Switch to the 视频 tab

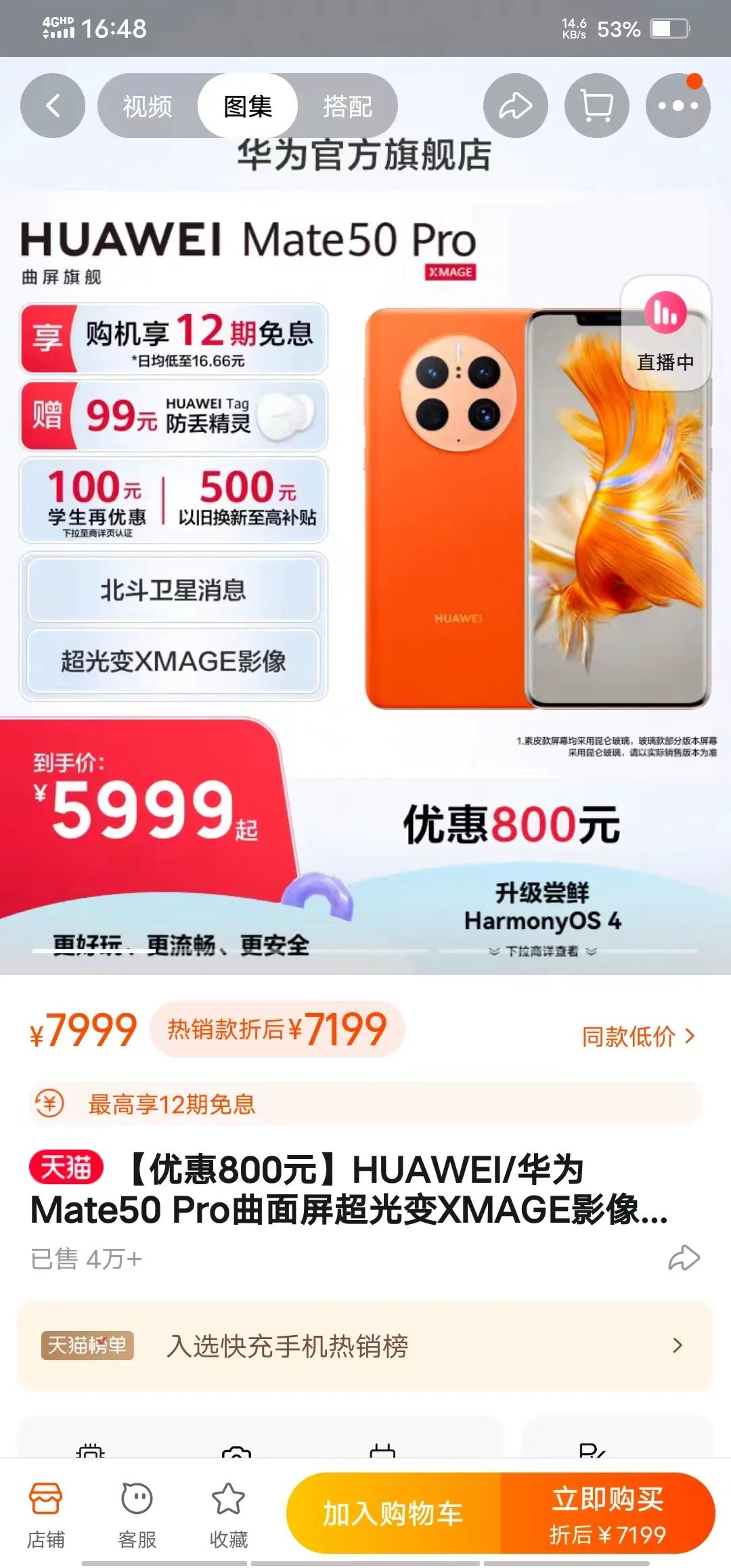(x=148, y=106)
